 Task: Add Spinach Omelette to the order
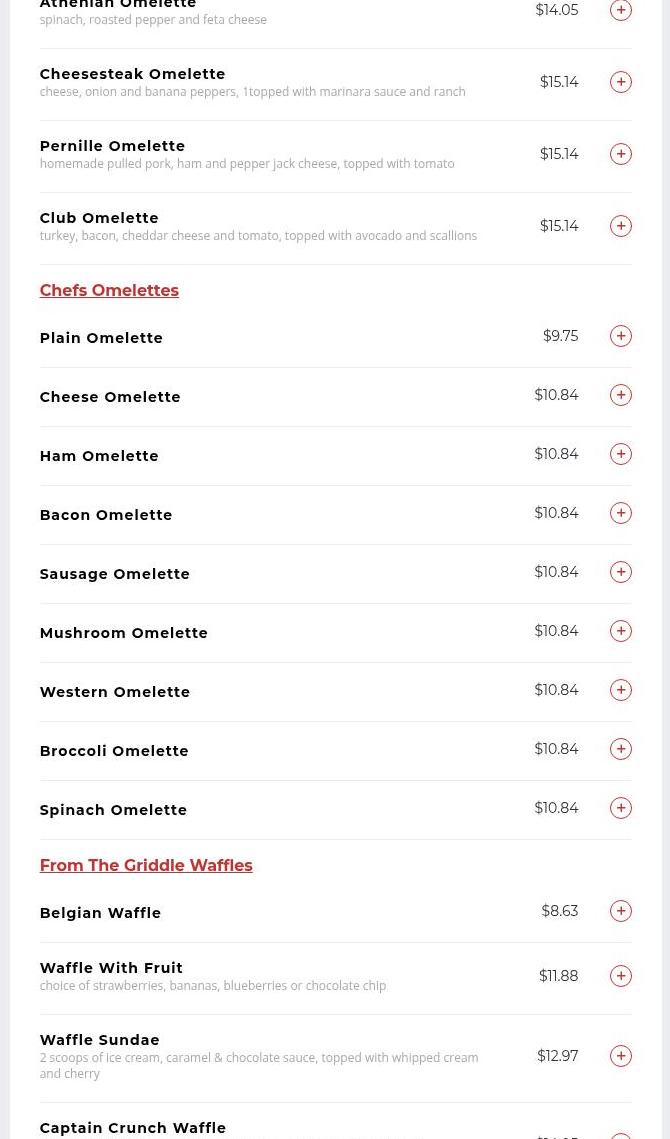621,808
